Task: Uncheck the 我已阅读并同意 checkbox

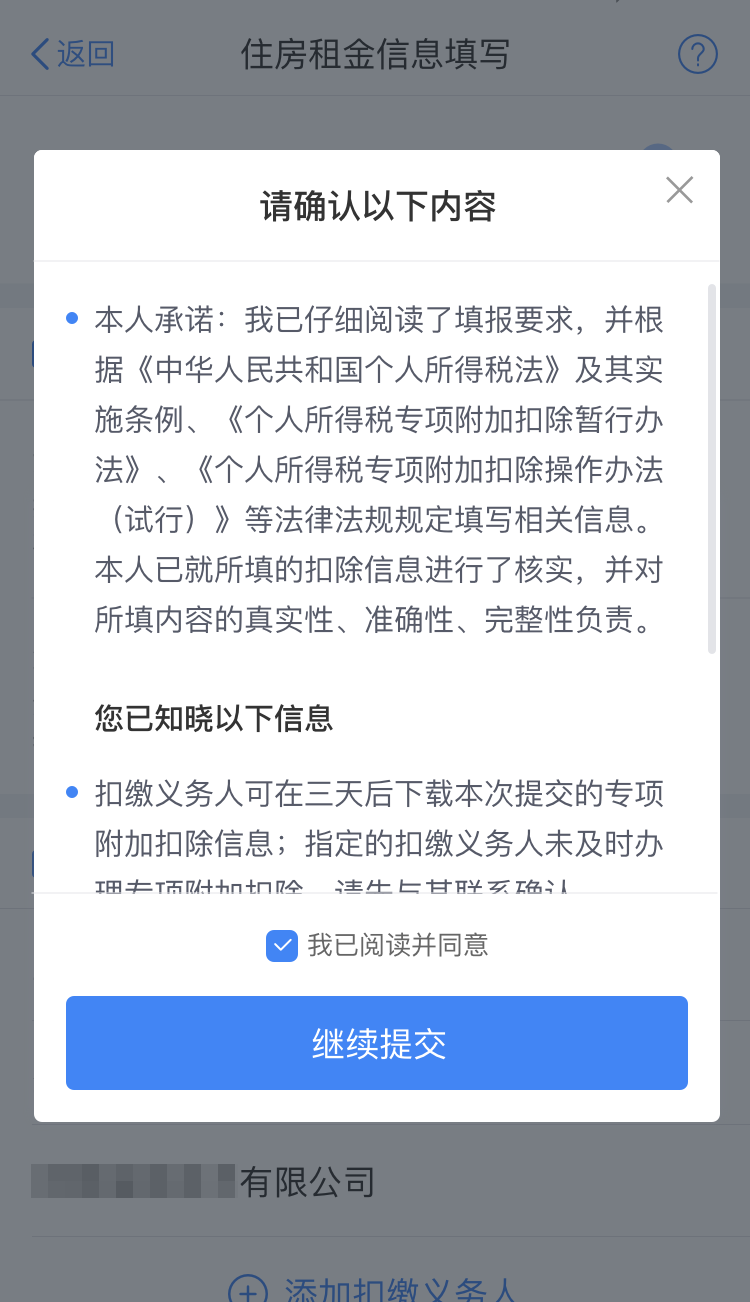Action: 282,945
